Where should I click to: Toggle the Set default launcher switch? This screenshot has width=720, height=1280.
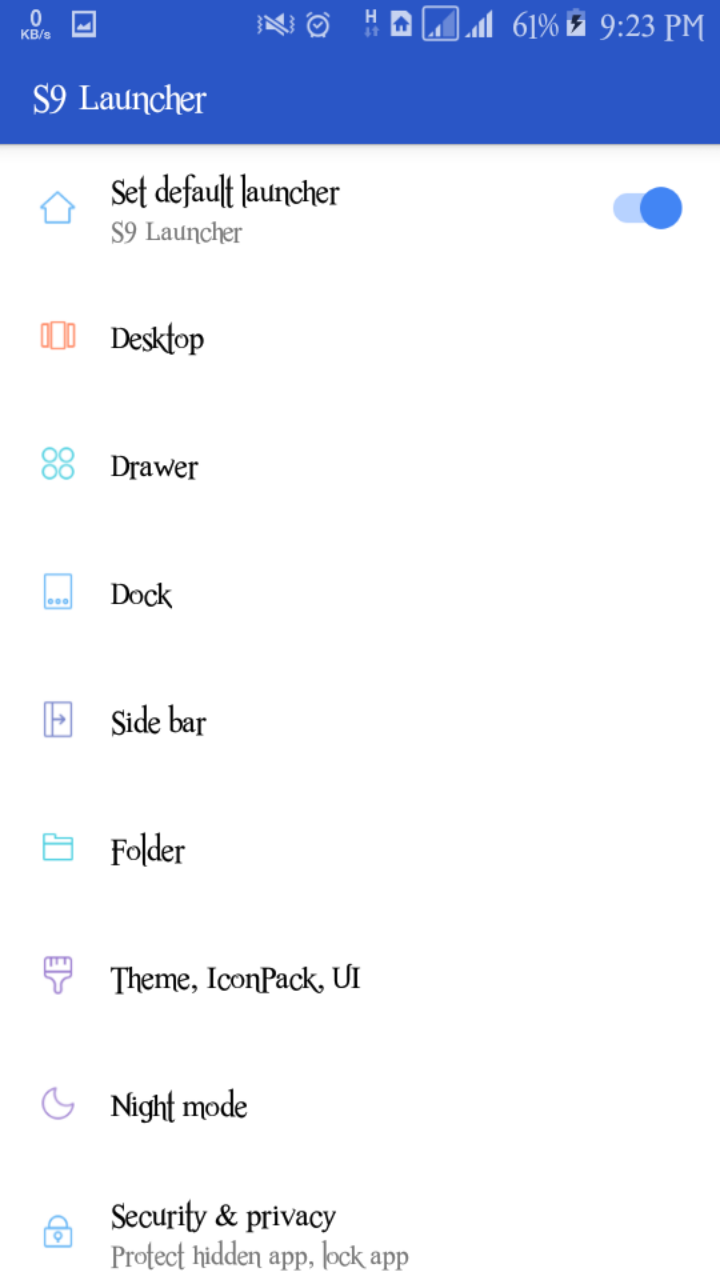[x=647, y=209]
